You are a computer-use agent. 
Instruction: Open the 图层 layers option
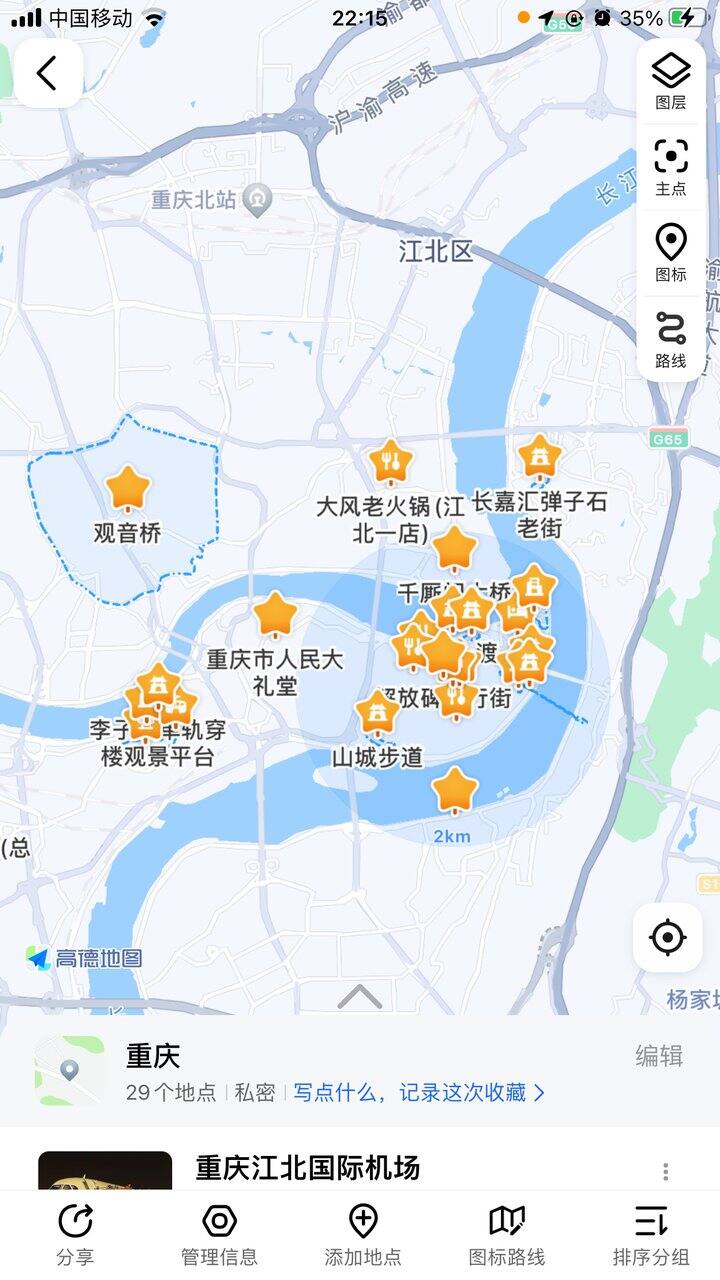tap(671, 81)
